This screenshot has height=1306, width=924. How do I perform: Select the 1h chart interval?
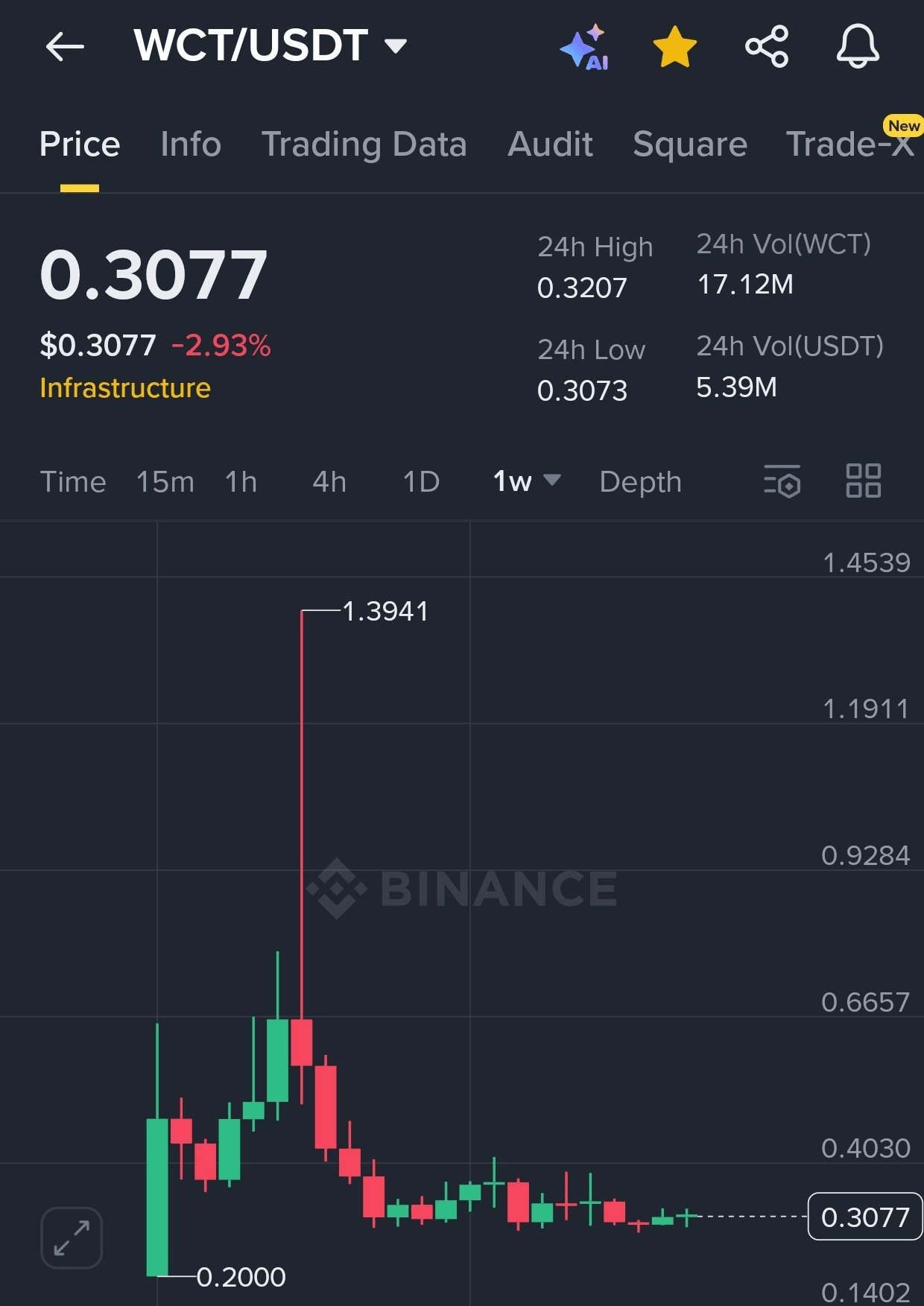[241, 482]
